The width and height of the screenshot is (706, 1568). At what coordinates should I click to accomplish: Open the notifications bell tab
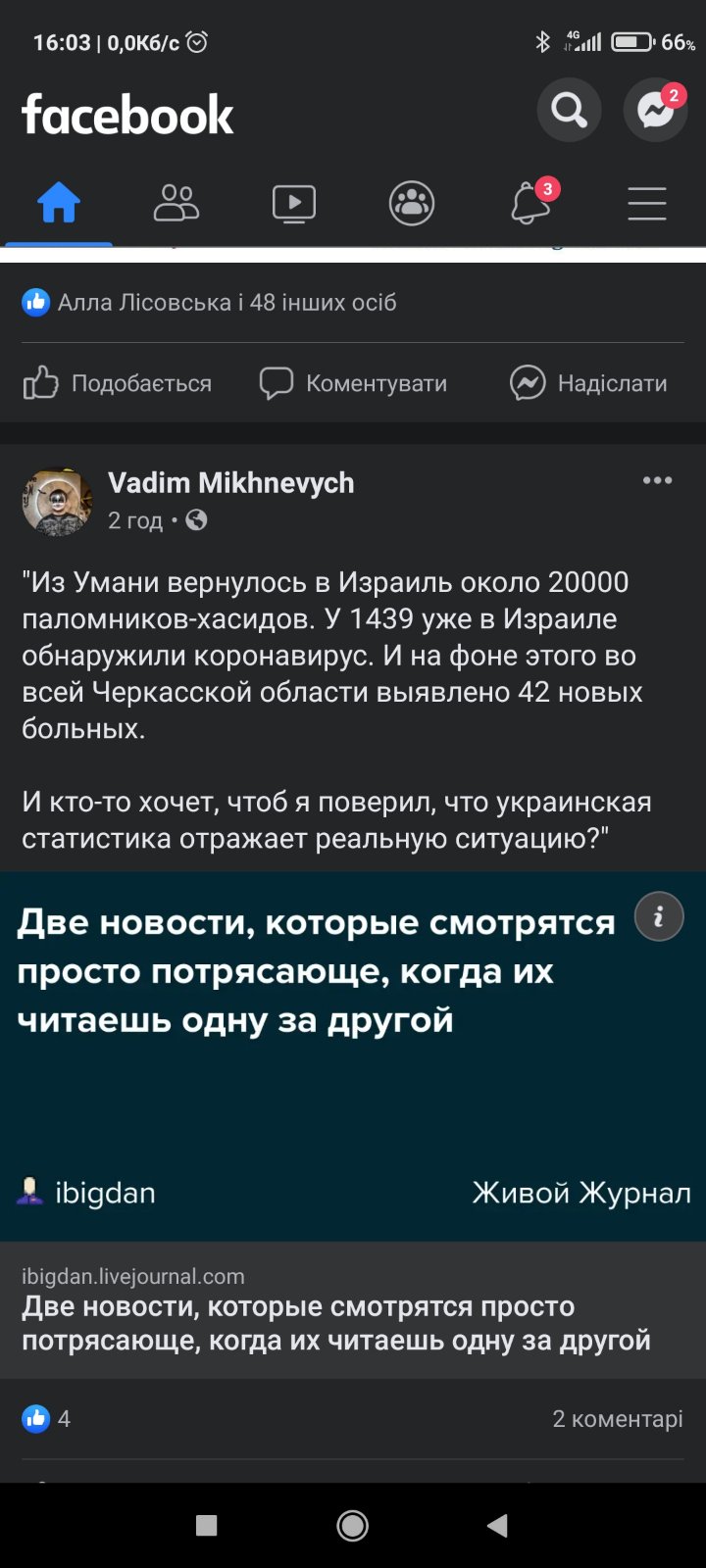click(x=530, y=204)
